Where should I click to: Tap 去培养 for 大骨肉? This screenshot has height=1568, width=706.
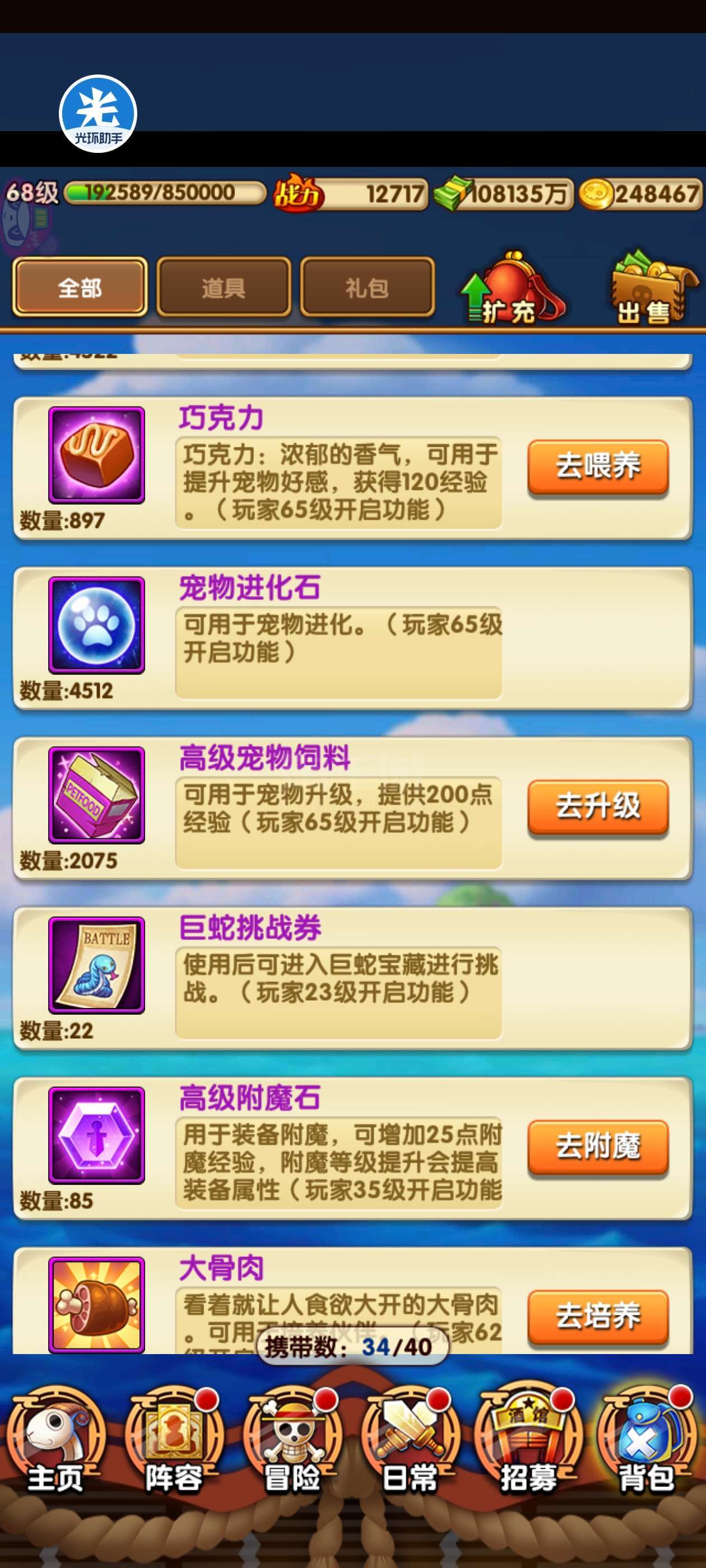(x=598, y=1317)
